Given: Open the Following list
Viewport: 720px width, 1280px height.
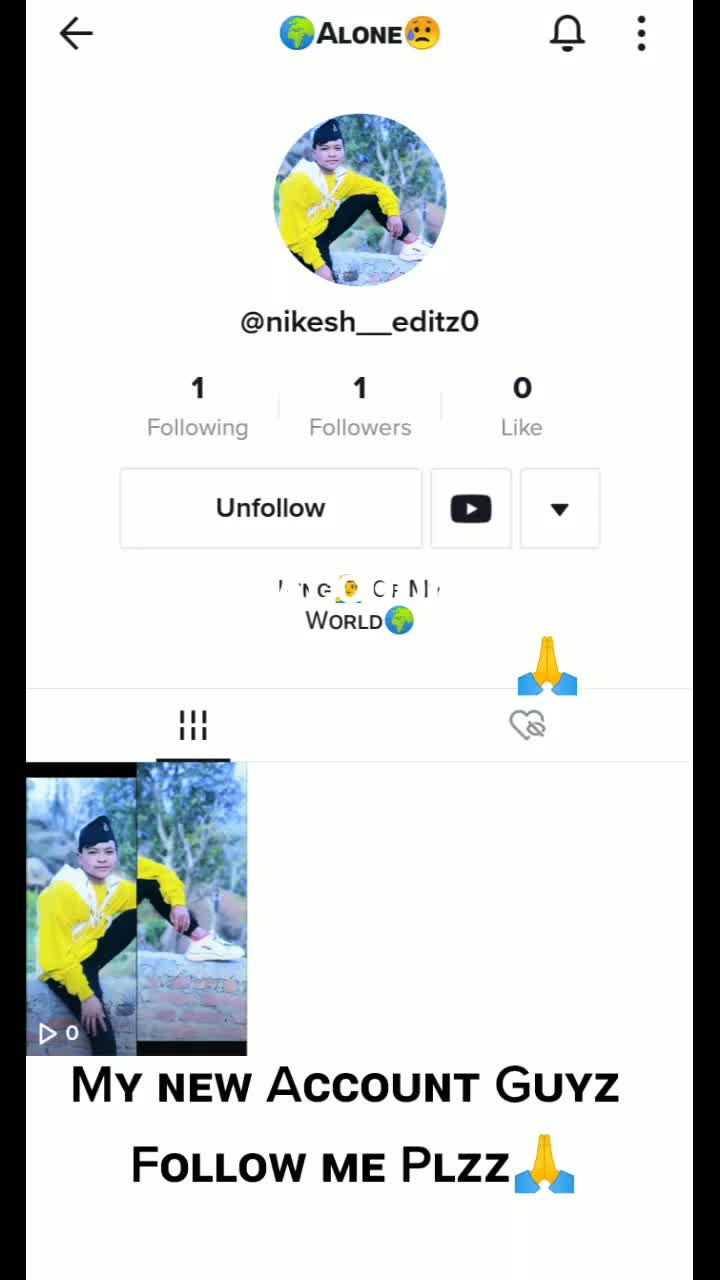Looking at the screenshot, I should 197,407.
